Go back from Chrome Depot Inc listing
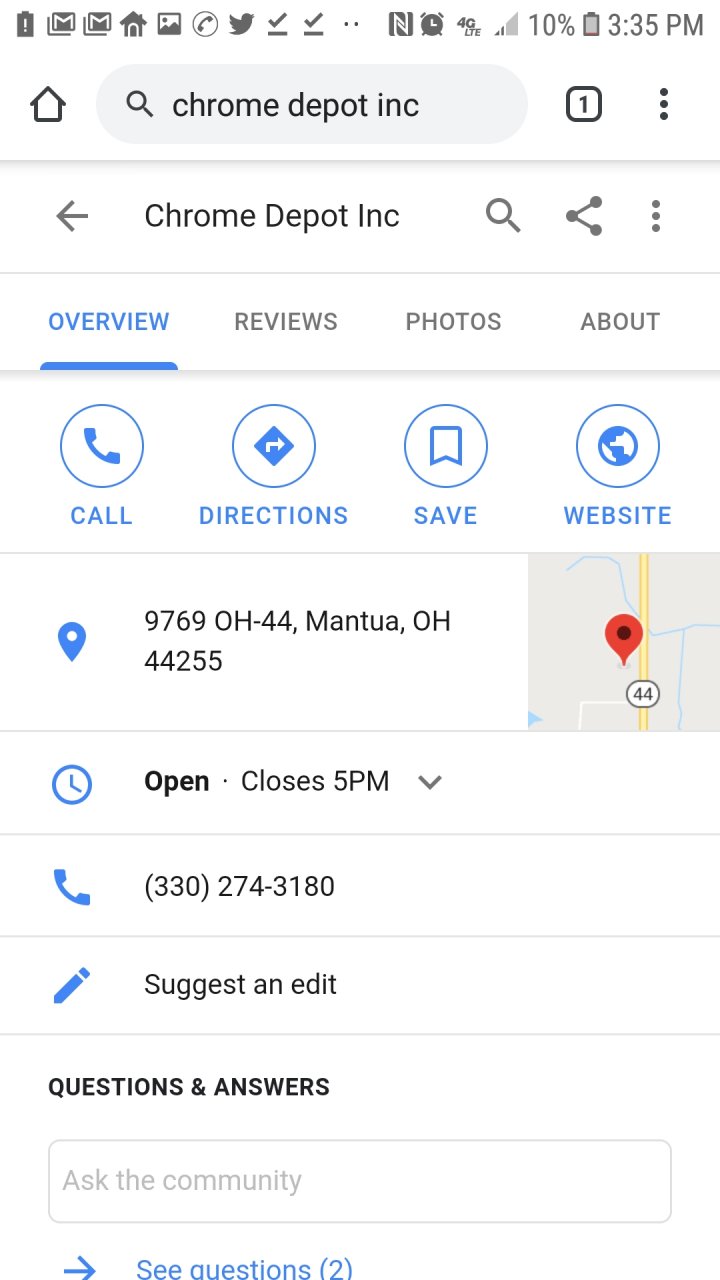This screenshot has width=720, height=1280. 72,216
